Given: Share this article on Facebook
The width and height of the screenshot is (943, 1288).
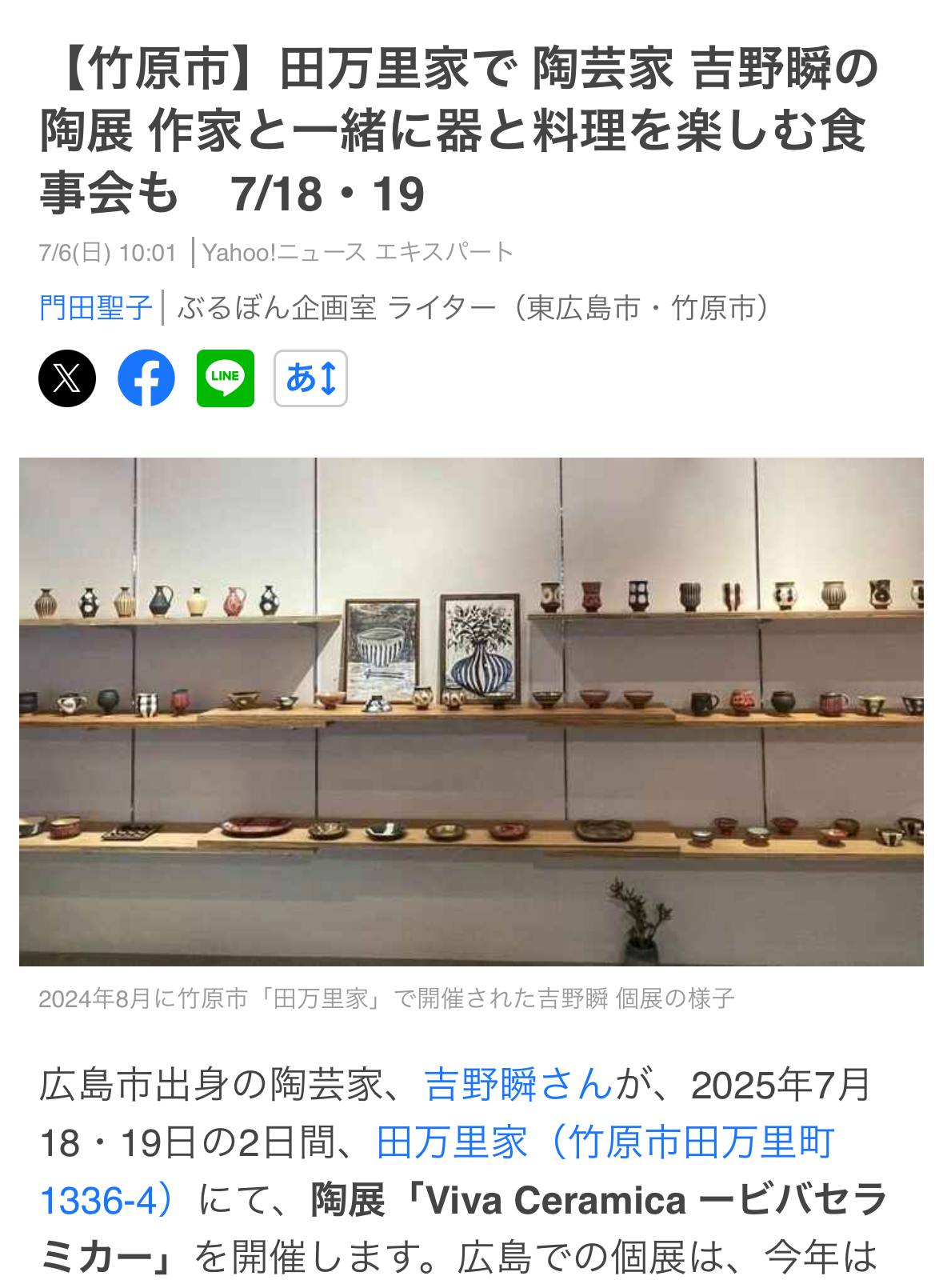Looking at the screenshot, I should pos(146,378).
